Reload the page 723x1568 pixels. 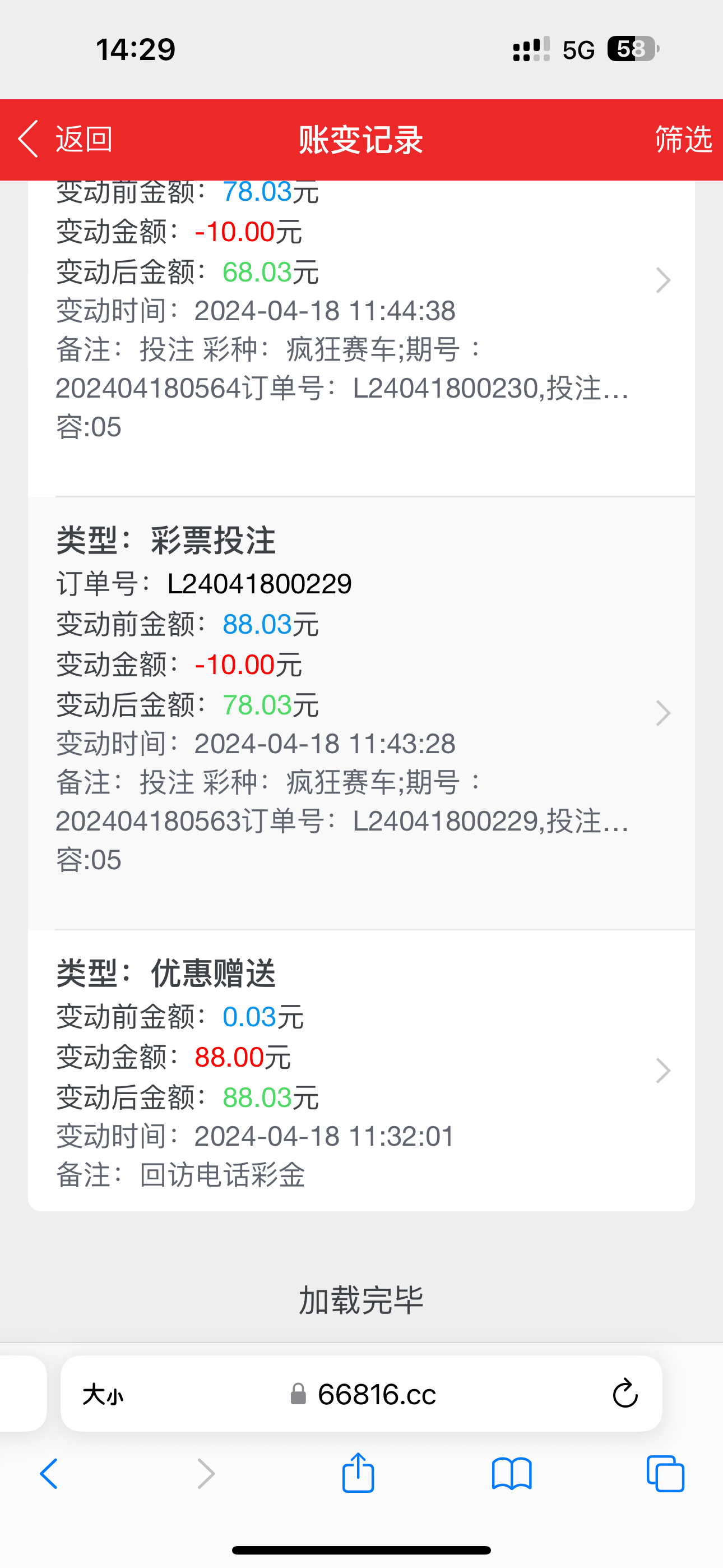(x=624, y=1395)
